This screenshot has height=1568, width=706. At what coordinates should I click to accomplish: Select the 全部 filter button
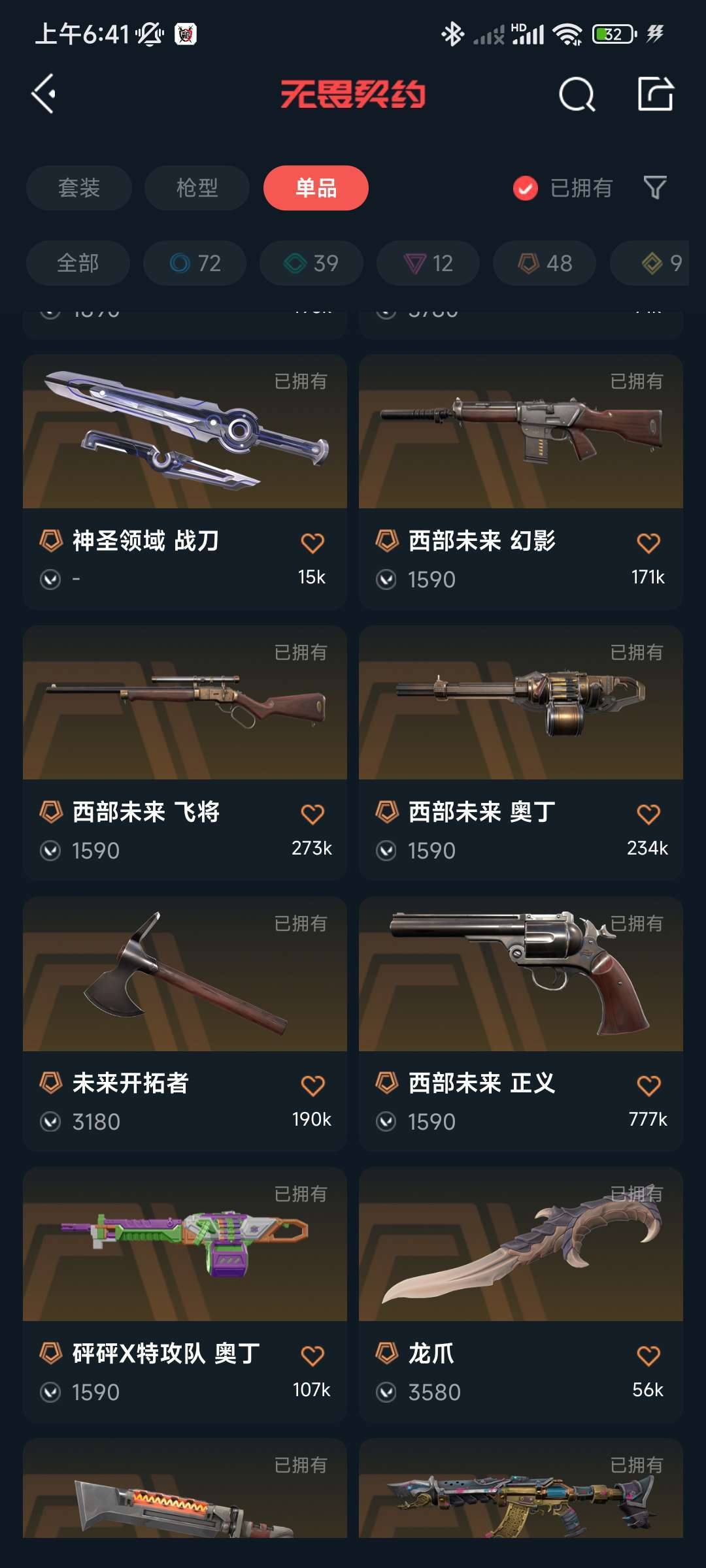click(x=78, y=263)
